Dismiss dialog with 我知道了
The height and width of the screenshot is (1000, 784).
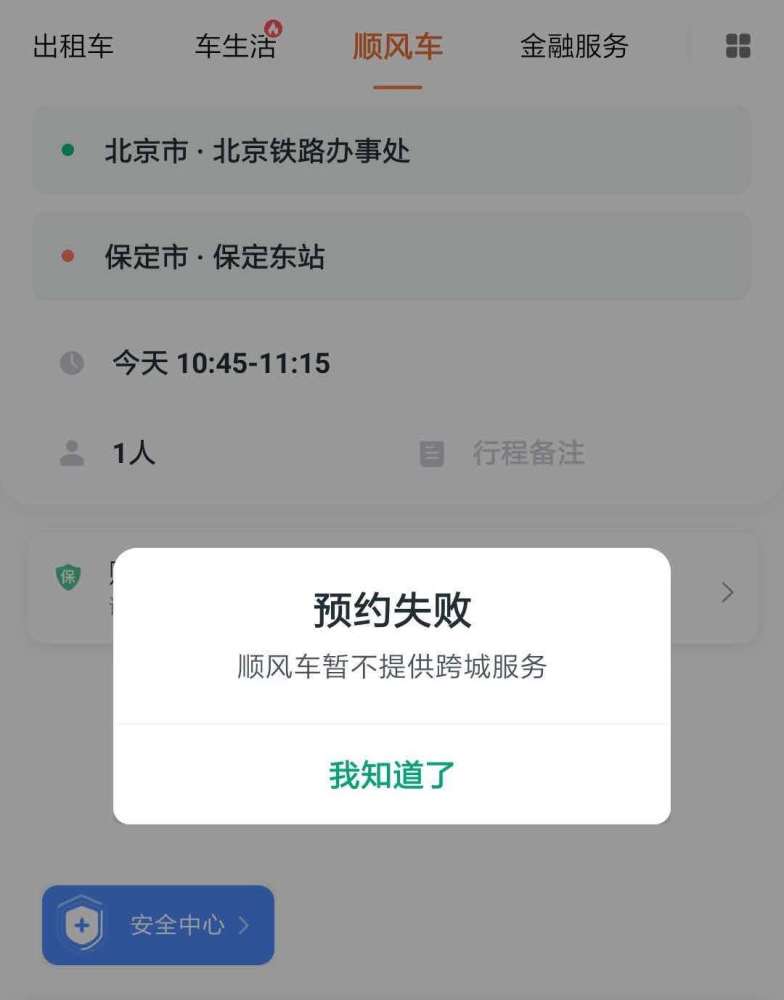point(392,775)
